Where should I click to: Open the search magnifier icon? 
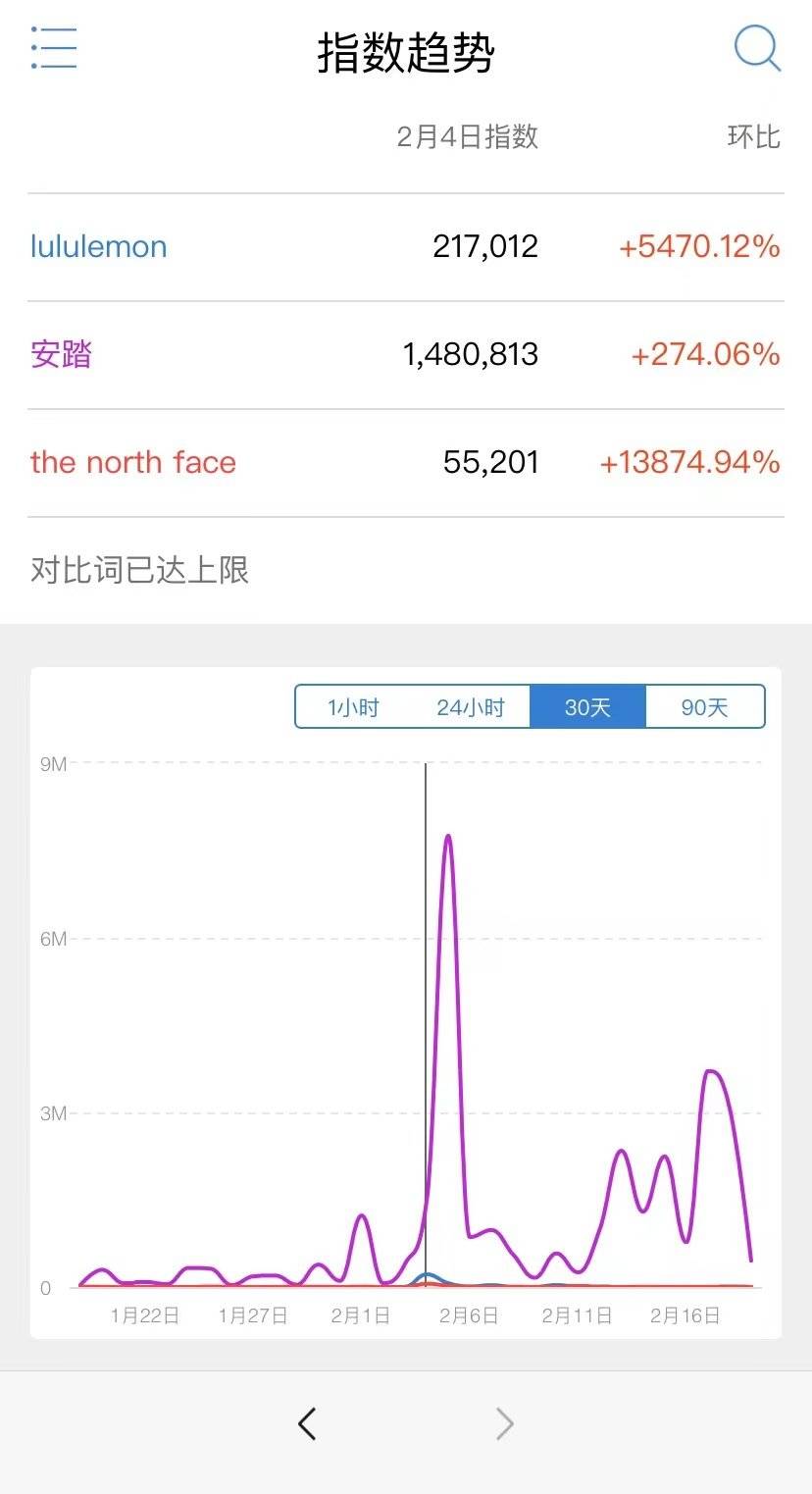click(x=757, y=47)
